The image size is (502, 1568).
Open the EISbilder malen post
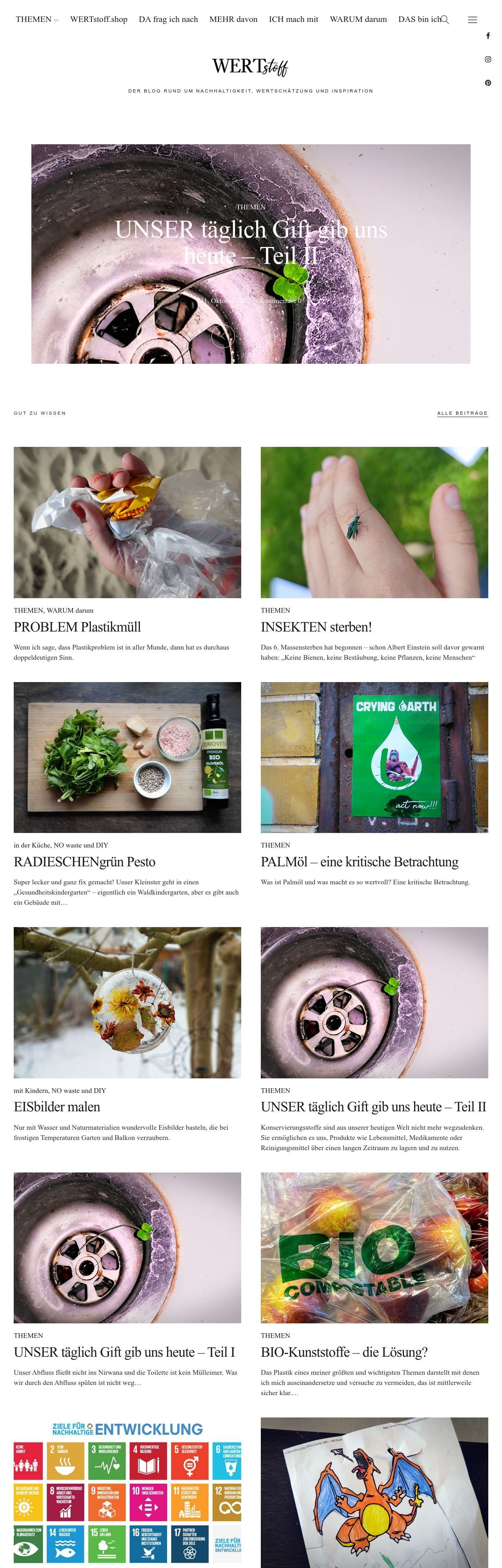pos(56,1107)
